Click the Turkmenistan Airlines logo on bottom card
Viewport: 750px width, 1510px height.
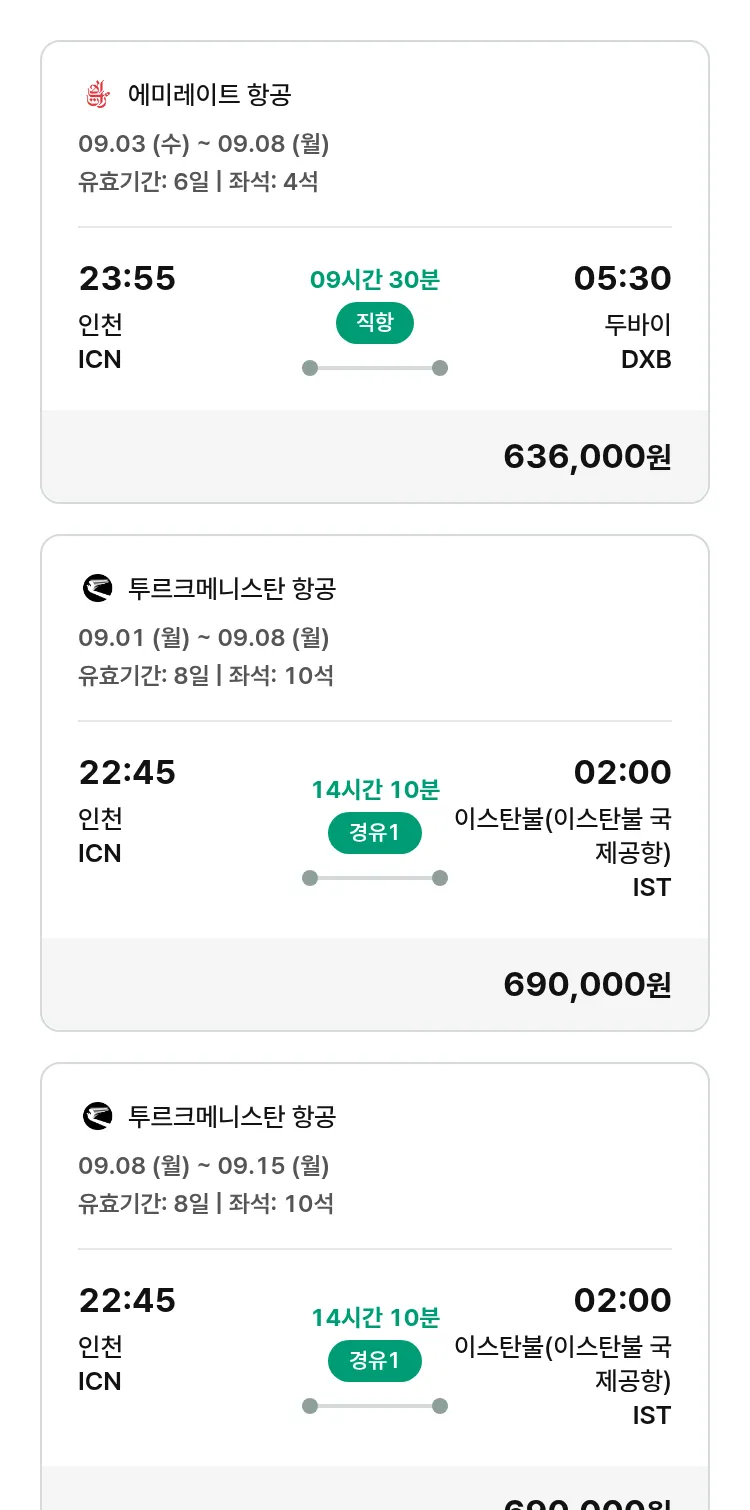click(96, 1116)
